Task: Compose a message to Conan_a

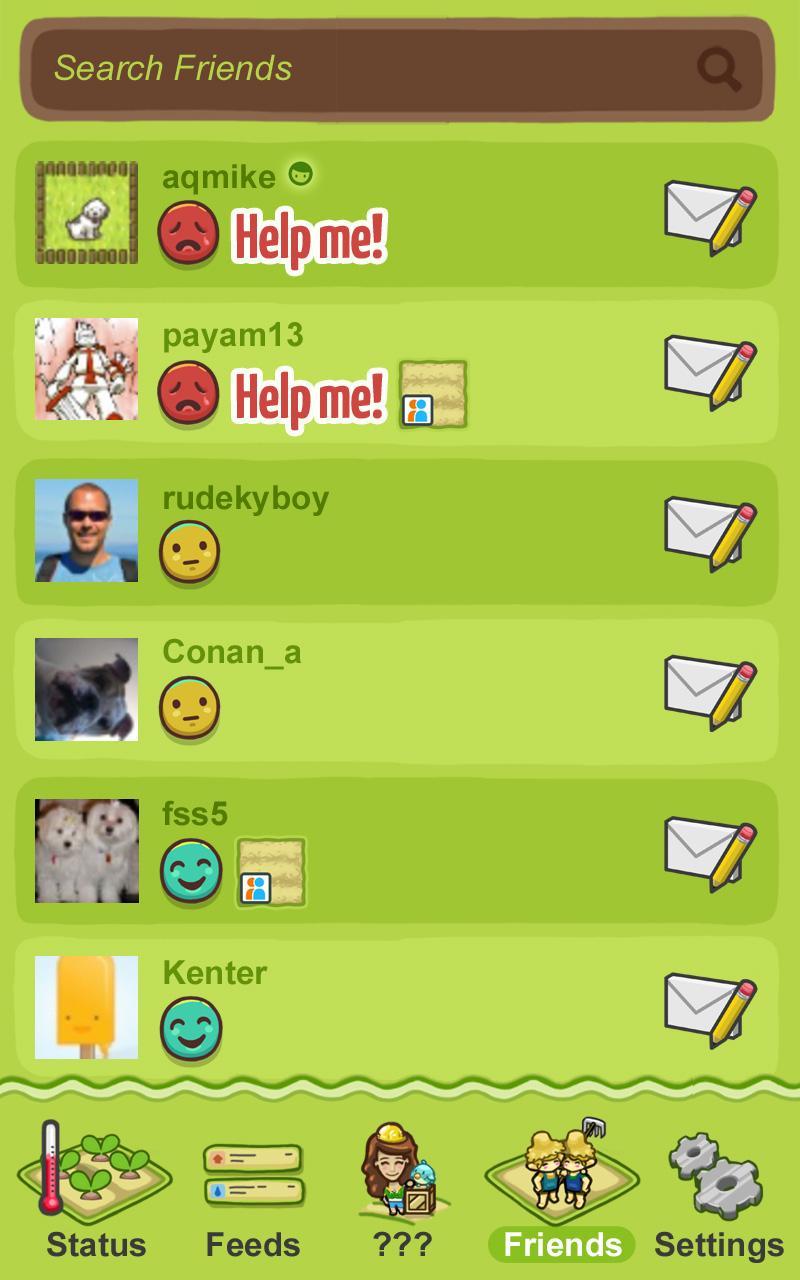Action: tap(710, 691)
